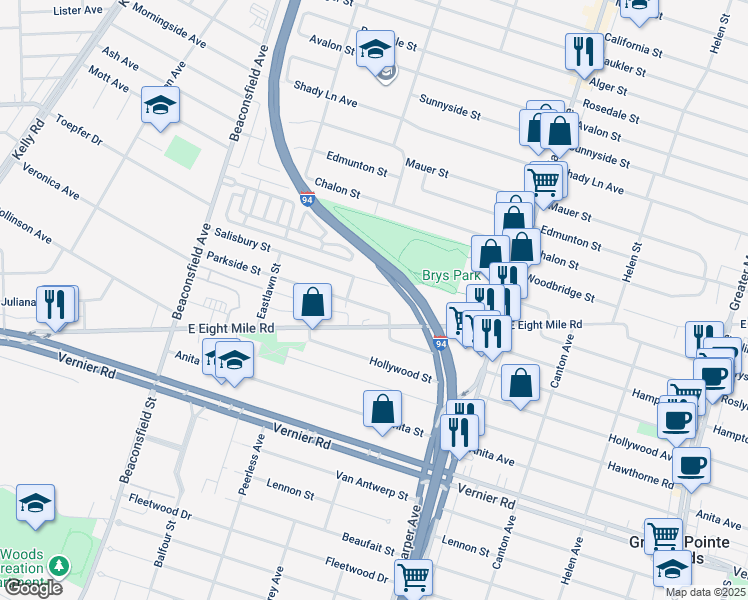This screenshot has height=600, width=748.
Task: Open the restaurant marker on Anita Ave
Action: [458, 431]
